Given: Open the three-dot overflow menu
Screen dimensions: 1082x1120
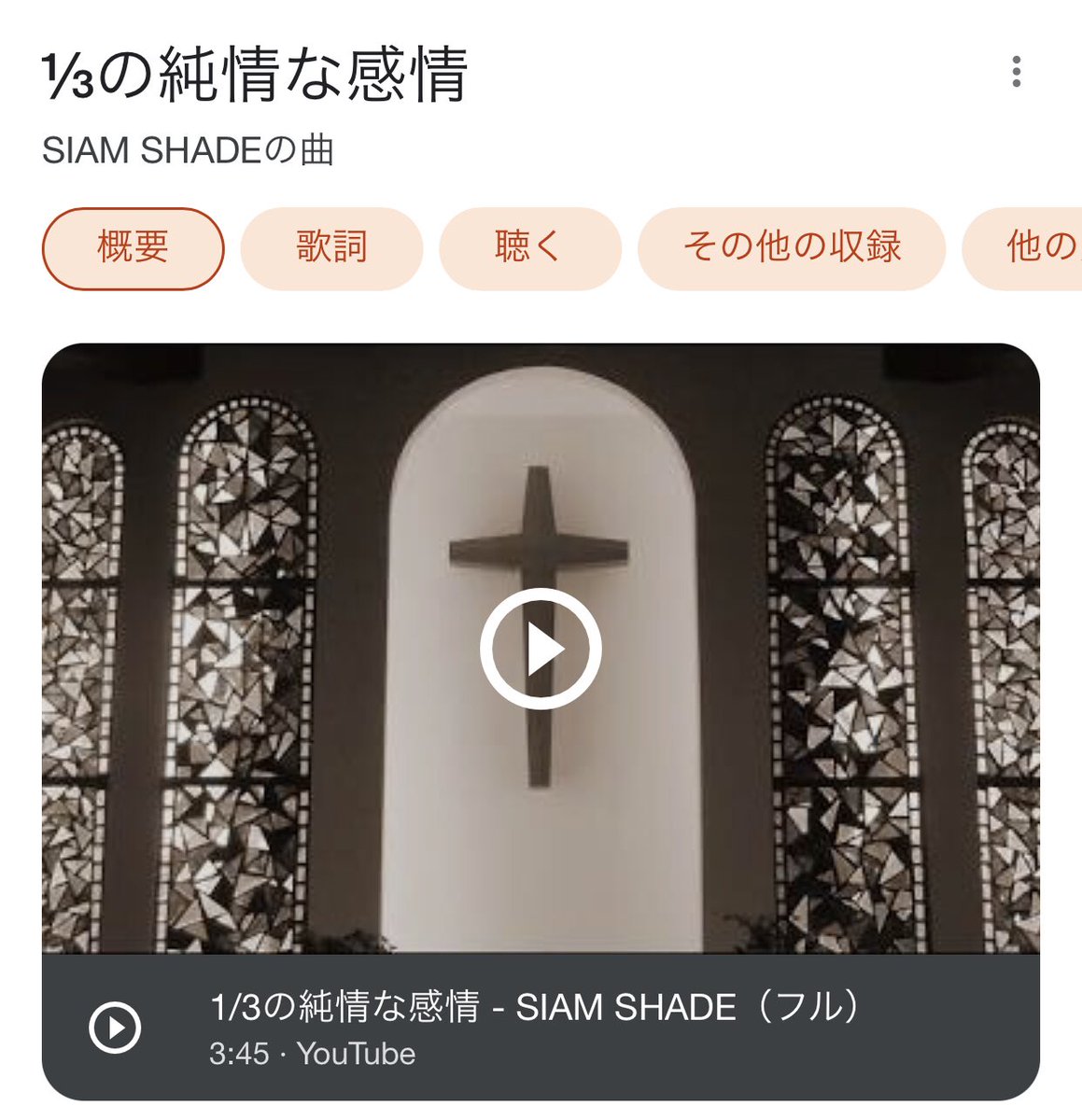Looking at the screenshot, I should point(1016,73).
